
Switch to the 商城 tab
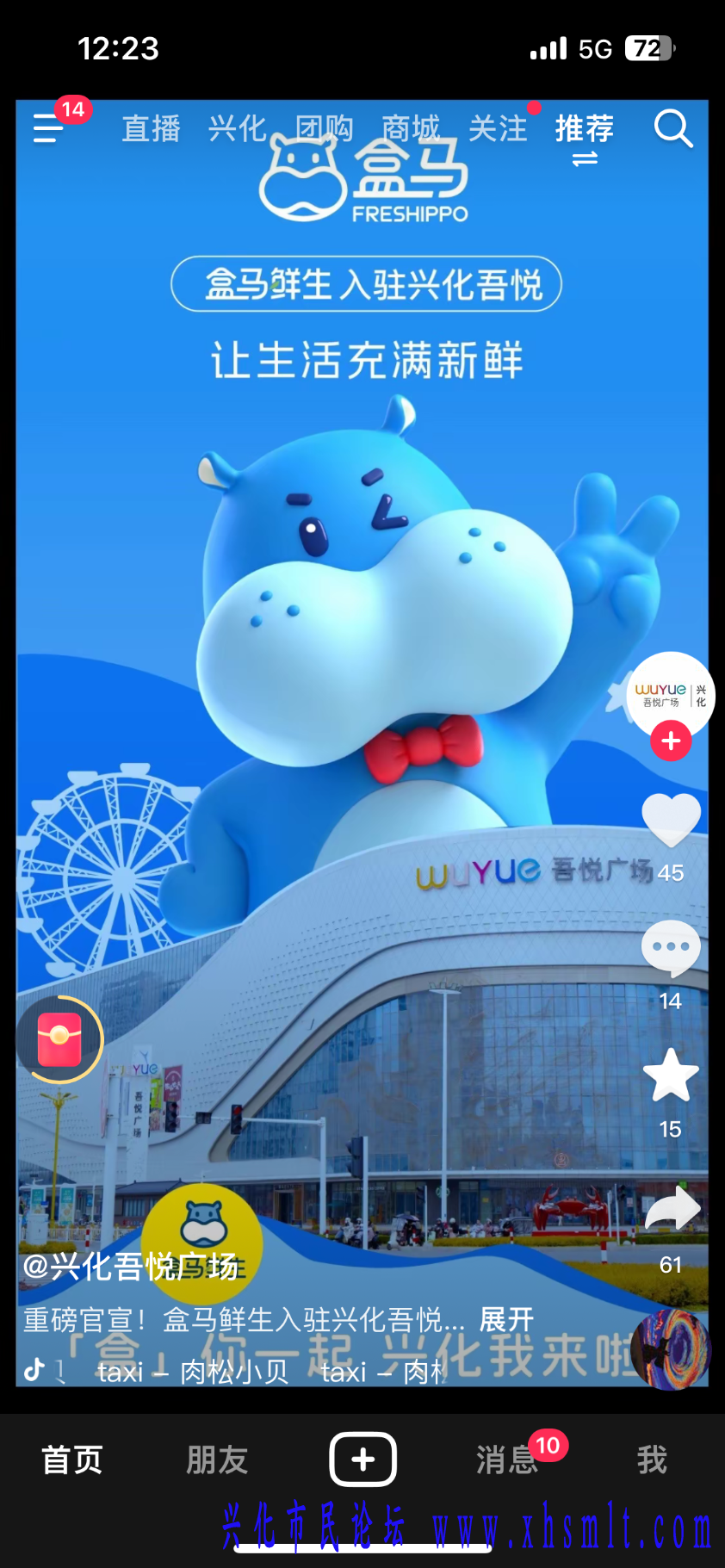pyautogui.click(x=411, y=129)
